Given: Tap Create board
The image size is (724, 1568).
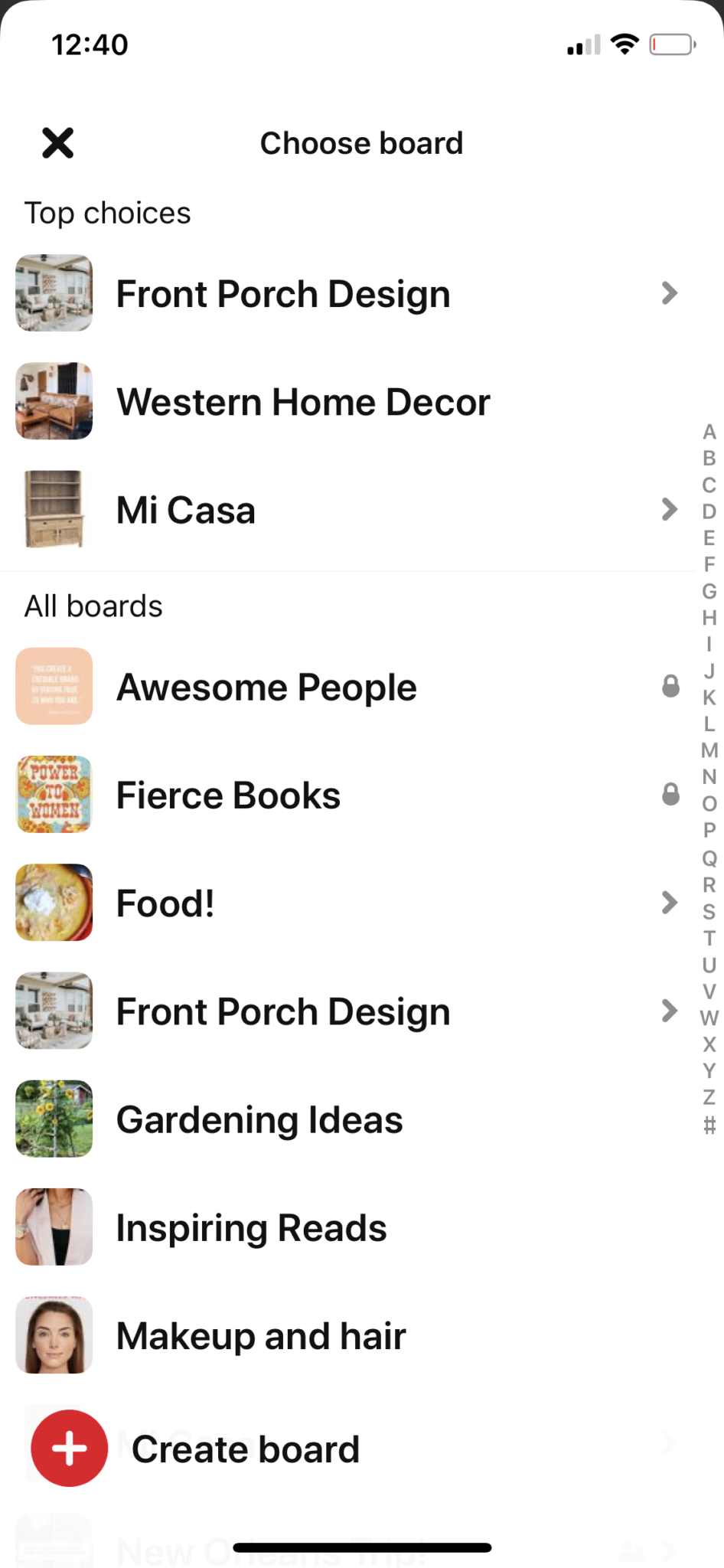Looking at the screenshot, I should click(246, 1448).
